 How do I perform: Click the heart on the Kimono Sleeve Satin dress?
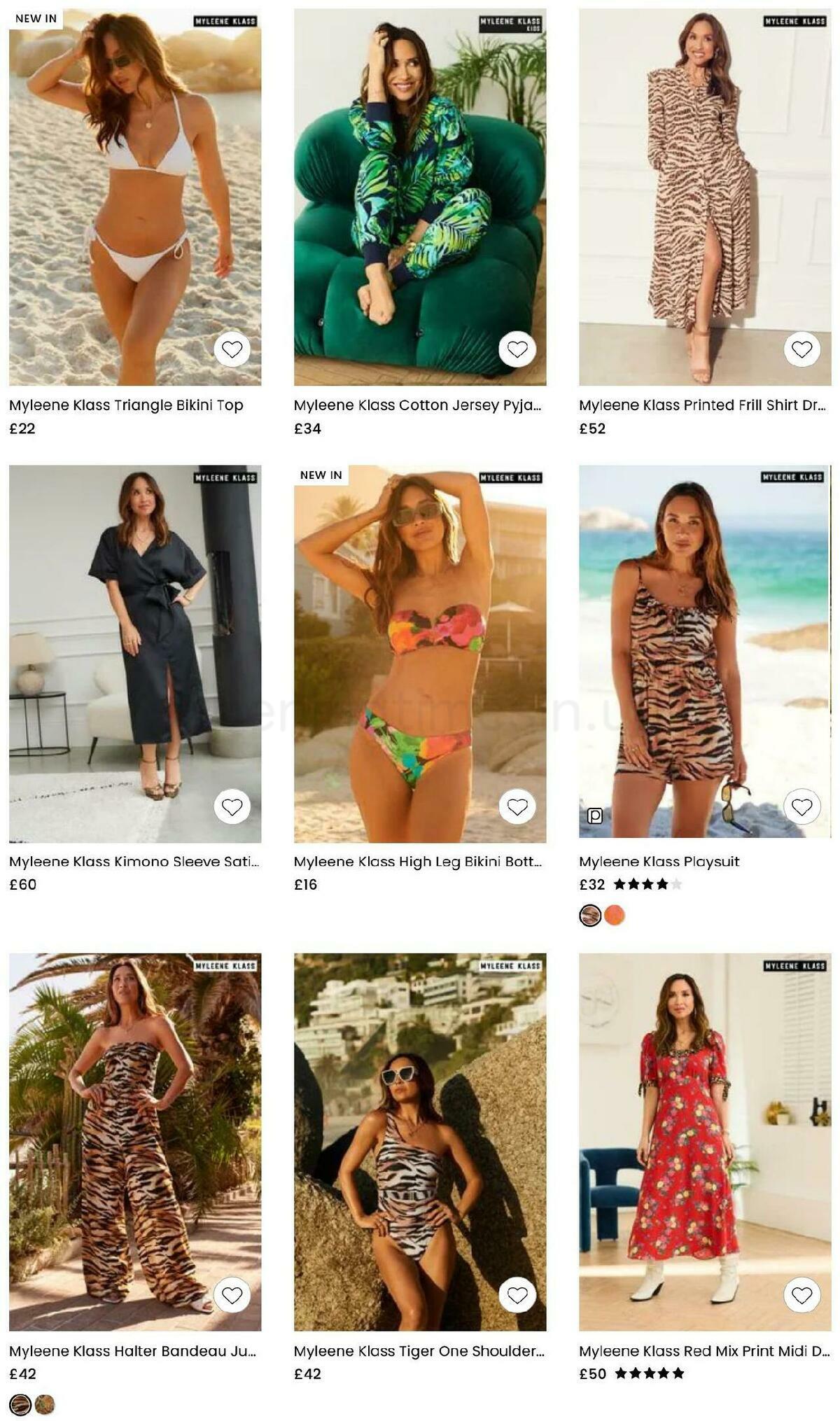coord(233,807)
